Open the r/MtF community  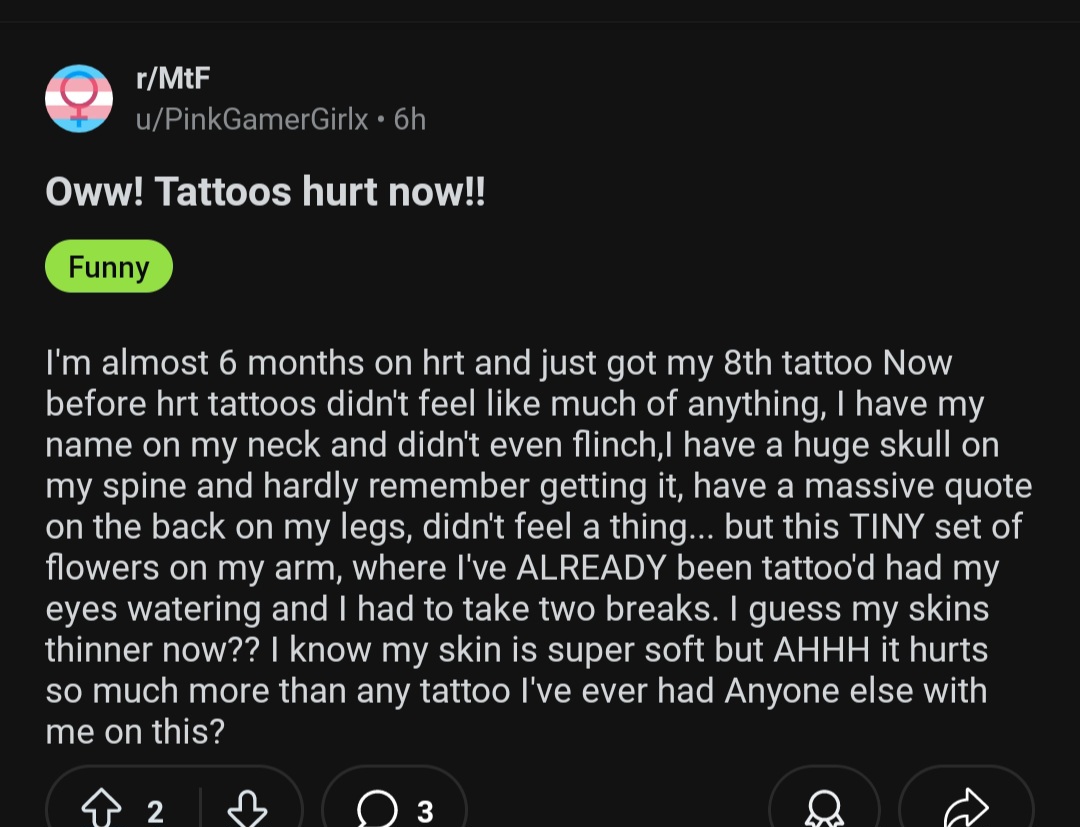(x=172, y=78)
